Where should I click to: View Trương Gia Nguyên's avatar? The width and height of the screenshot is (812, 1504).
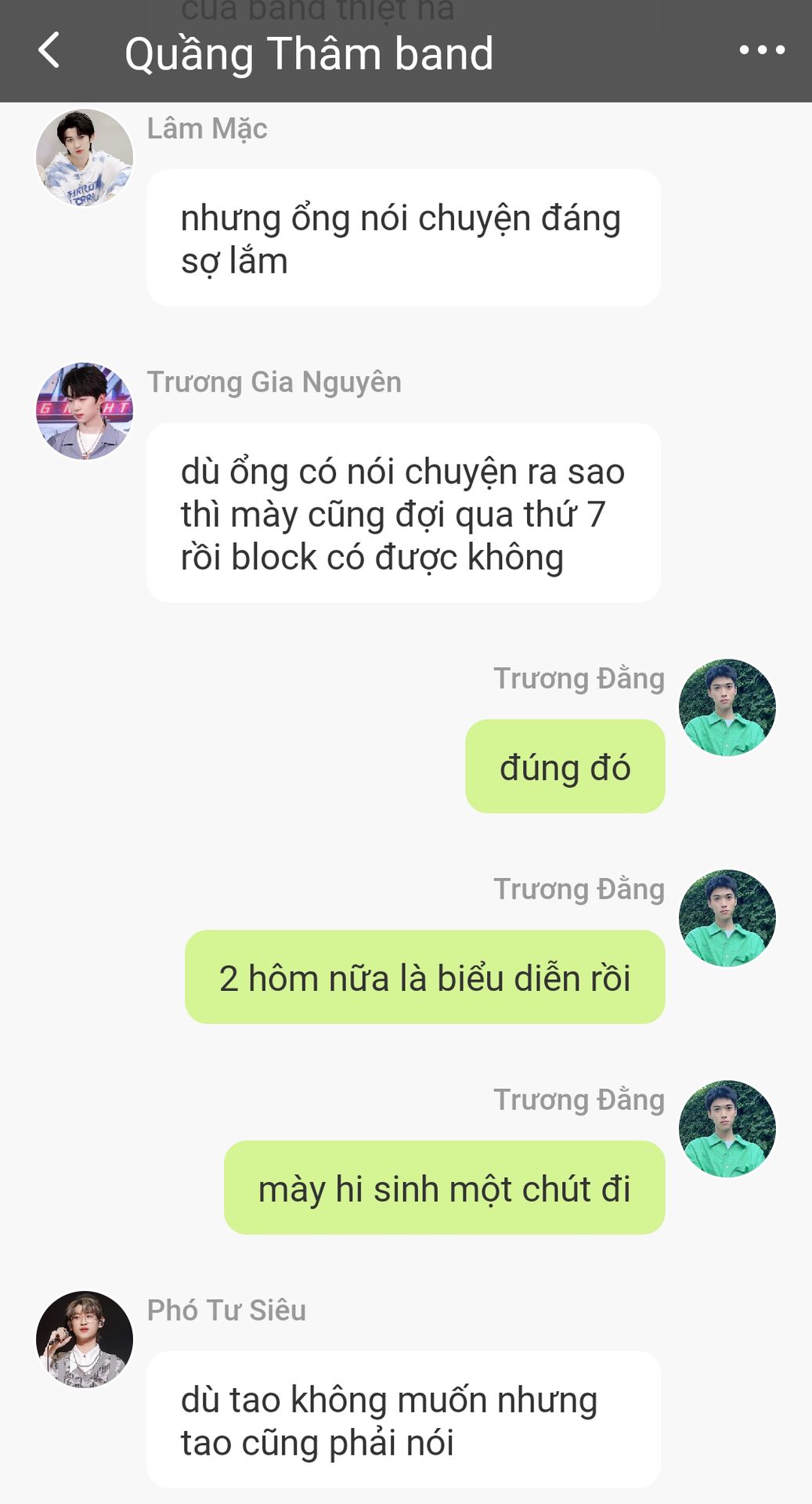(x=85, y=411)
